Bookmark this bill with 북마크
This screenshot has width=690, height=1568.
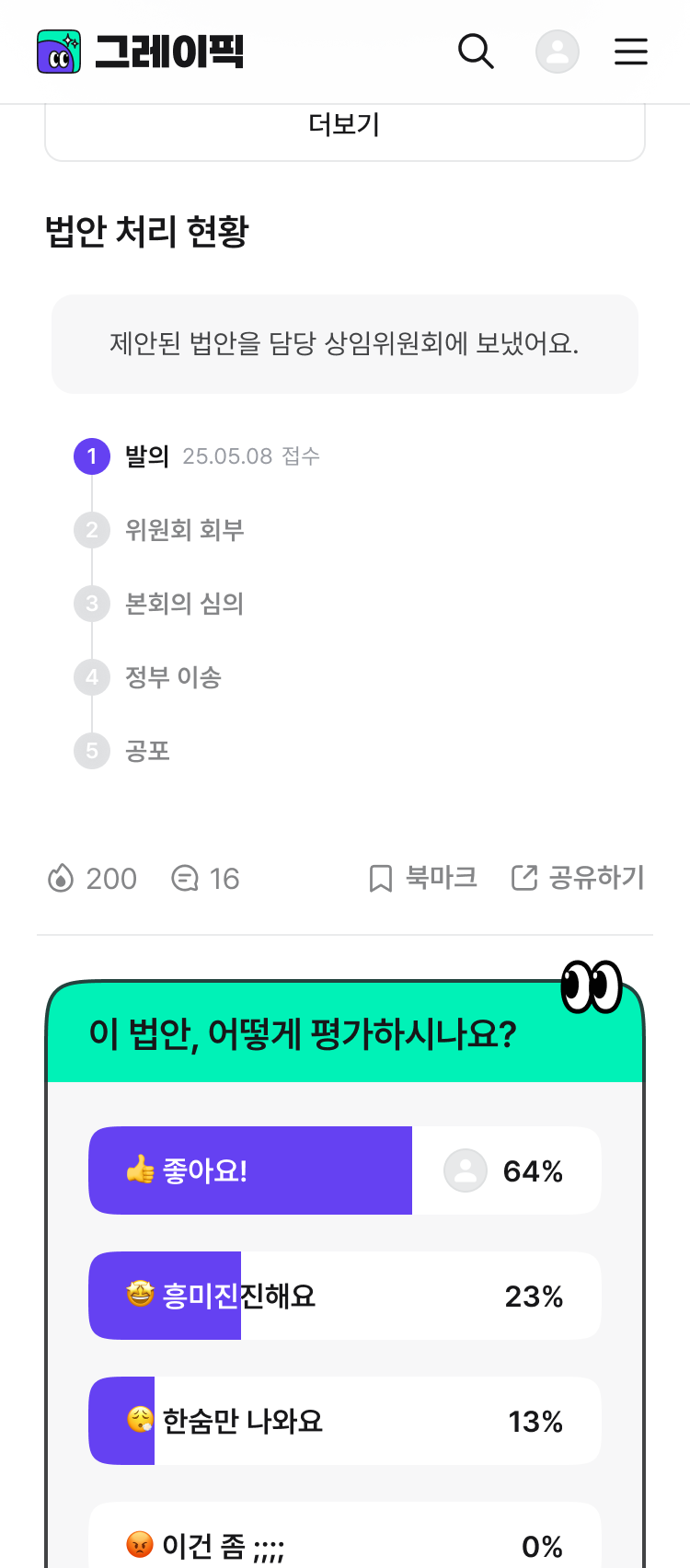click(x=422, y=878)
